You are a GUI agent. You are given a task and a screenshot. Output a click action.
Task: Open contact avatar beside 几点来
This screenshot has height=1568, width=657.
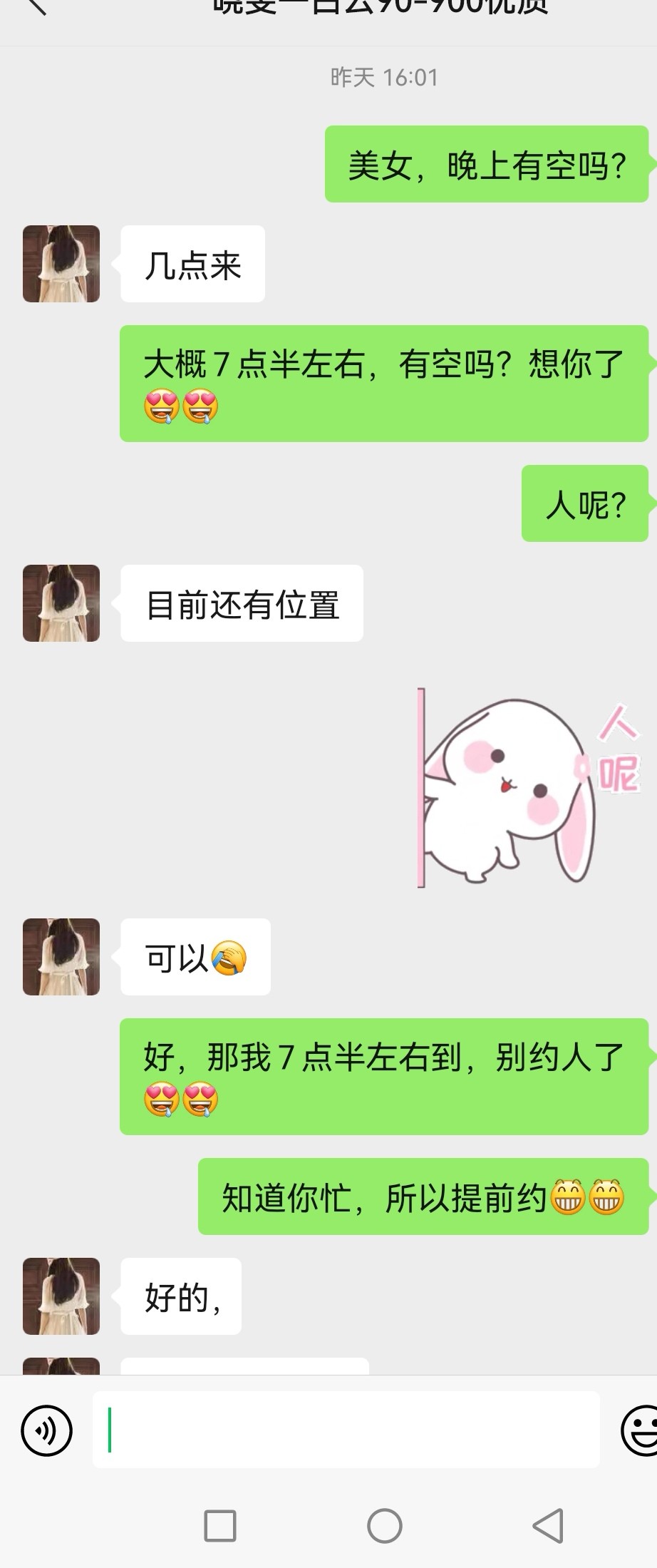point(61,264)
